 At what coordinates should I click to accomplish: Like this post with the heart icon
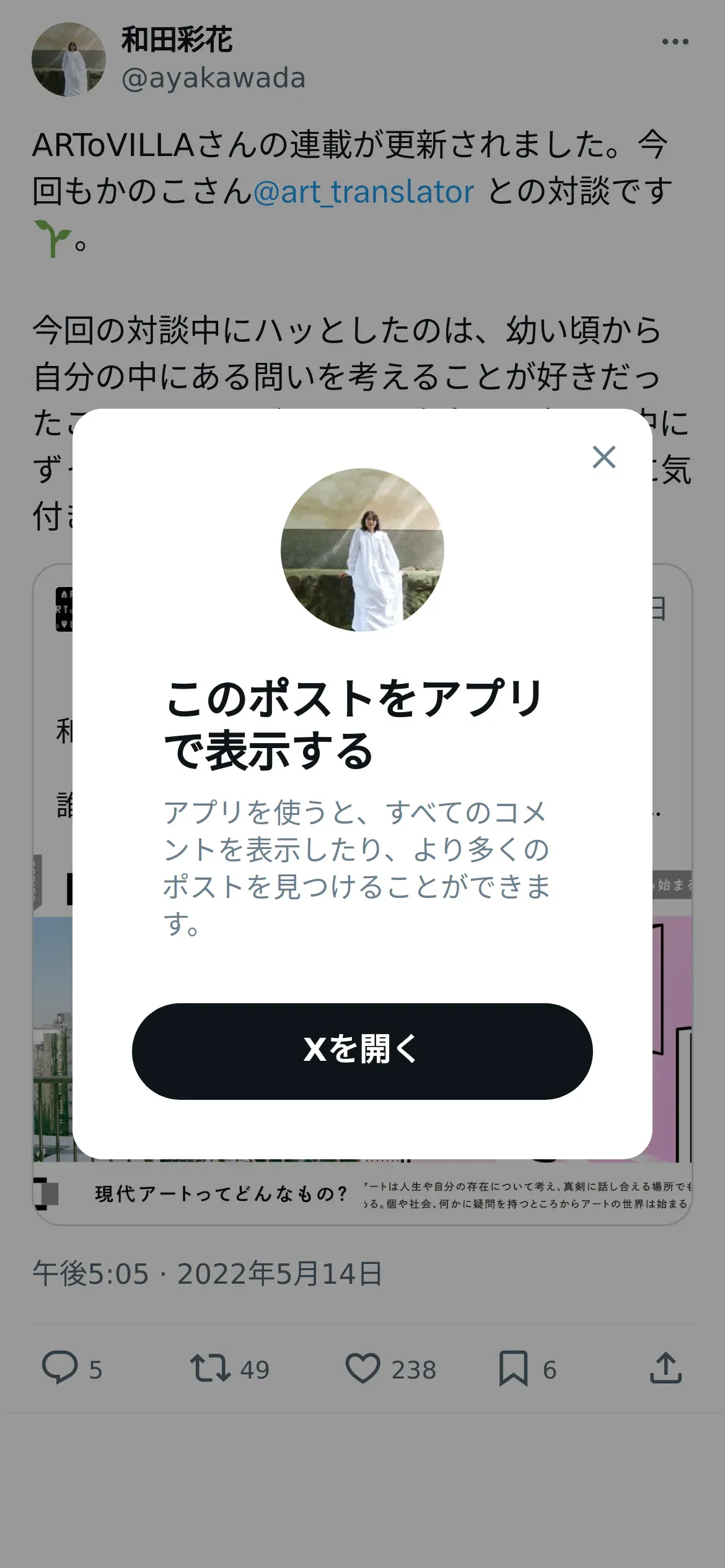(362, 1368)
